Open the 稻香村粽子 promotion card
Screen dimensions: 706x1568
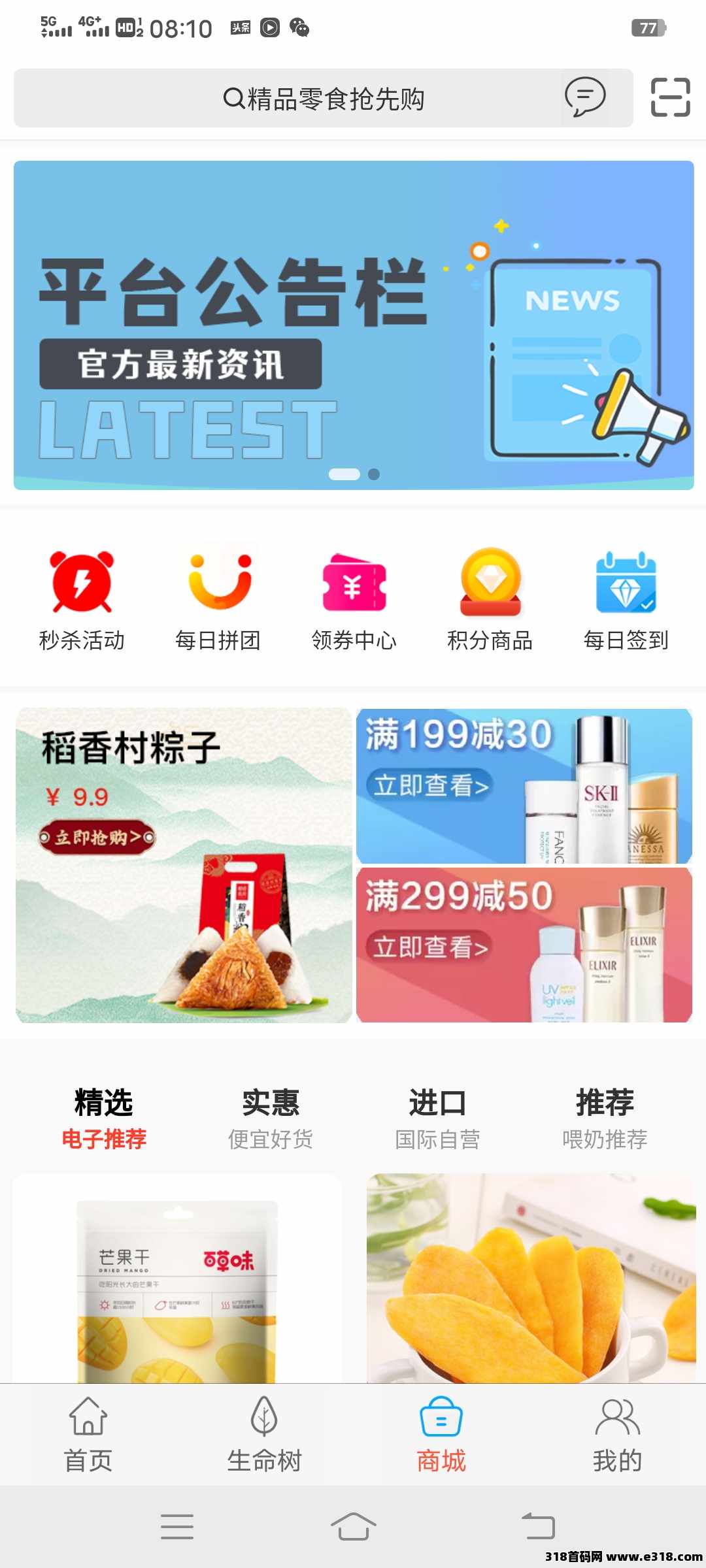184,865
